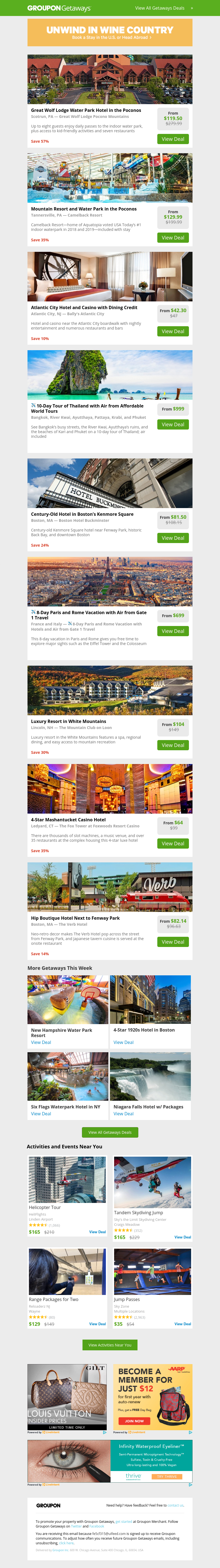Open the Six Flags Waterpark Hotel photo

pyautogui.click(x=67, y=1077)
